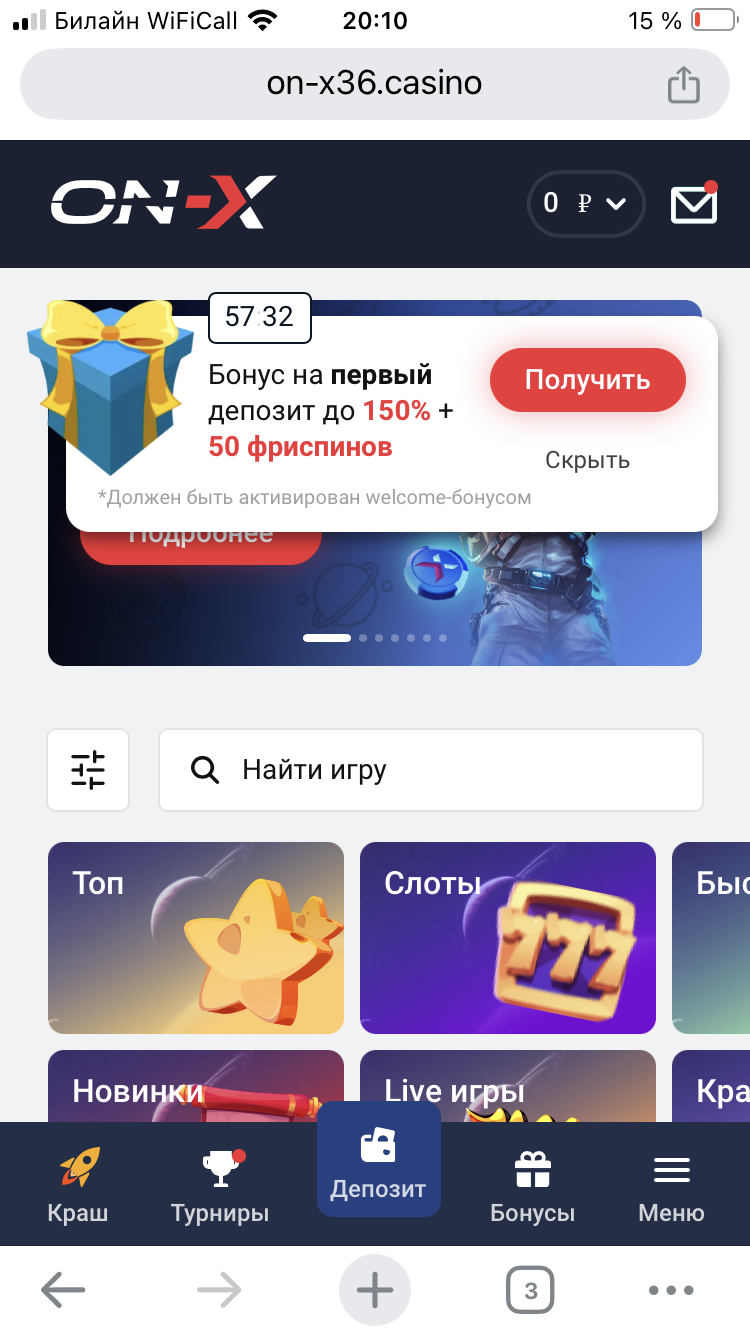Image resolution: width=750 pixels, height=1334 pixels.
Task: Dismiss the bonus popup with Скрыть
Action: point(587,460)
